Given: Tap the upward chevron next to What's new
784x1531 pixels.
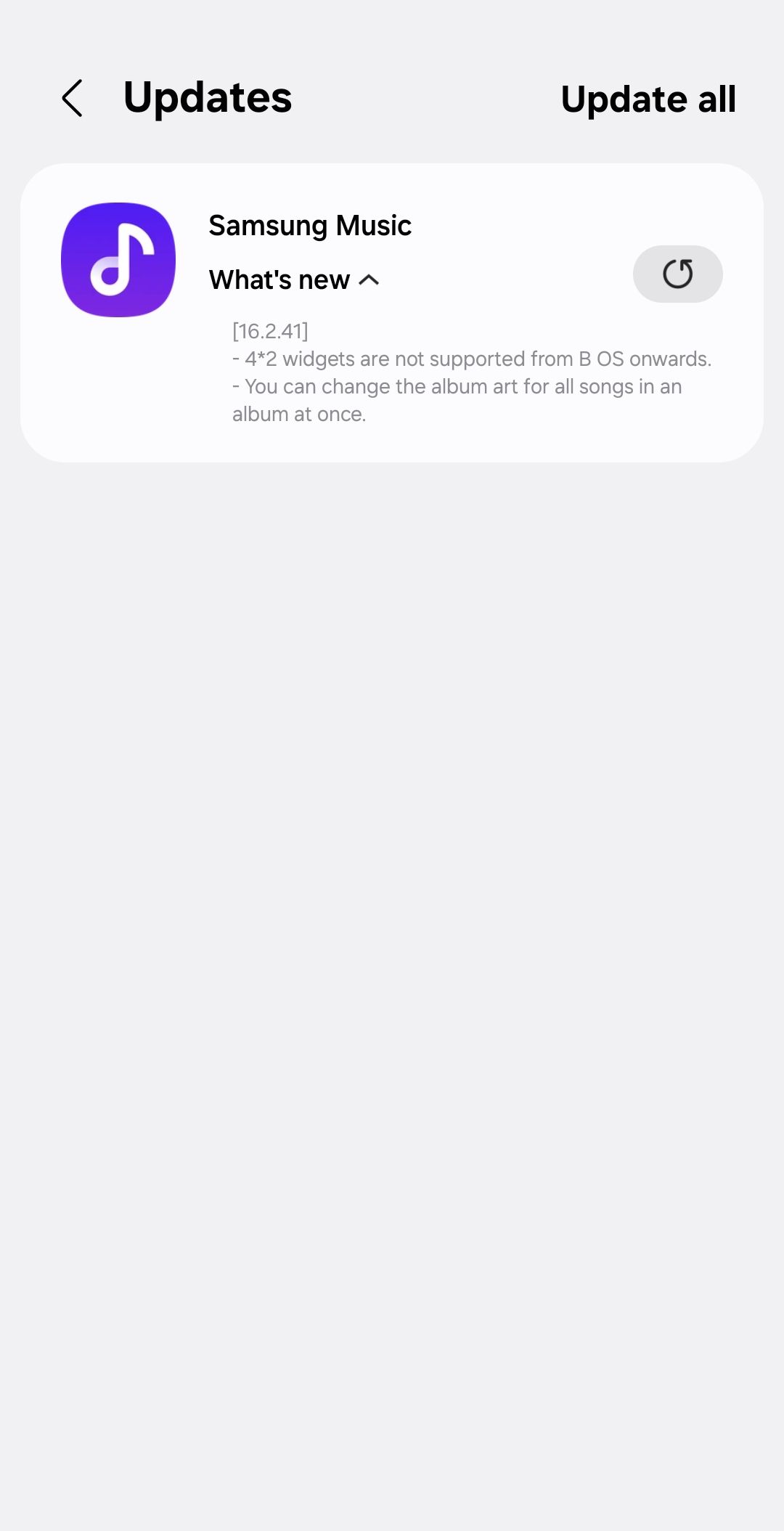Looking at the screenshot, I should tap(370, 280).
